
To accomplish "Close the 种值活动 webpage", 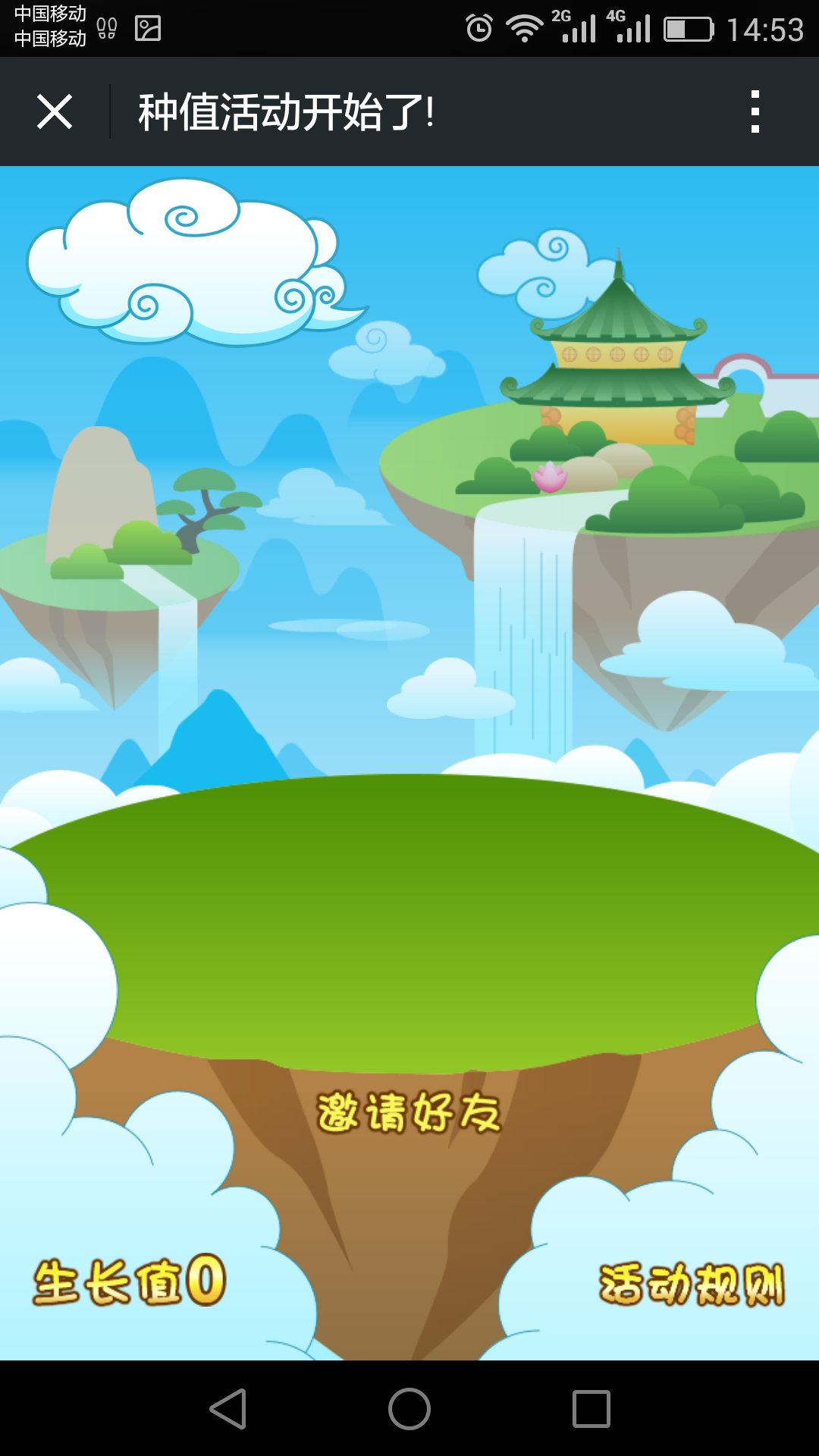I will (x=55, y=112).
